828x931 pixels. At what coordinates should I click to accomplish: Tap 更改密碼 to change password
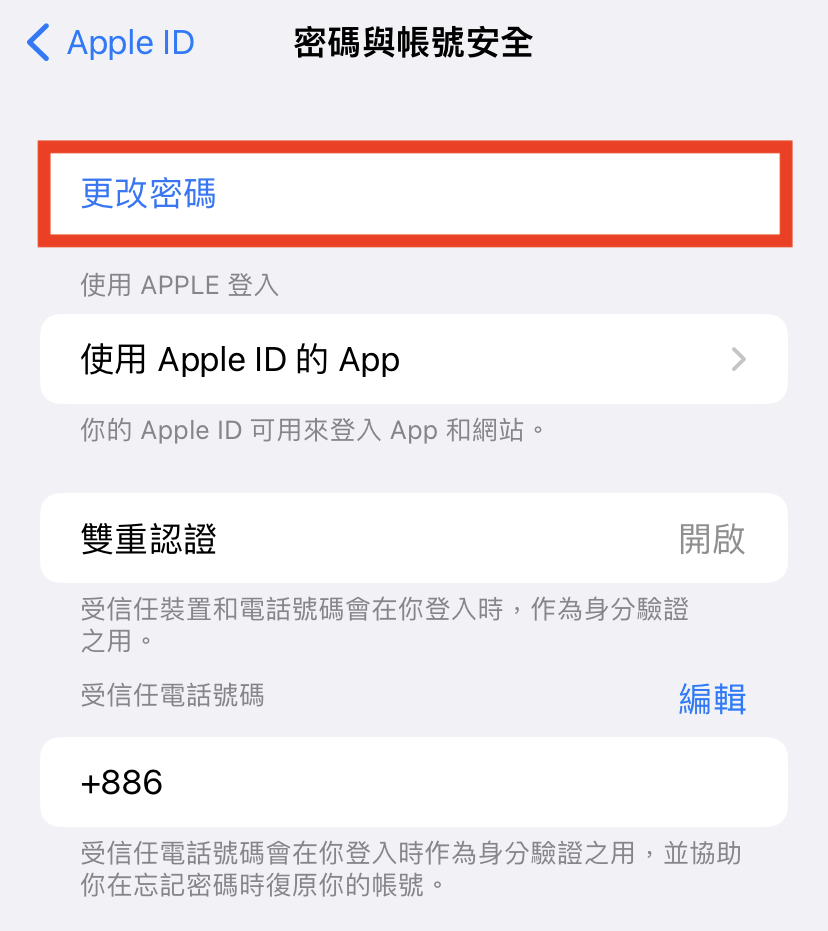coord(148,194)
